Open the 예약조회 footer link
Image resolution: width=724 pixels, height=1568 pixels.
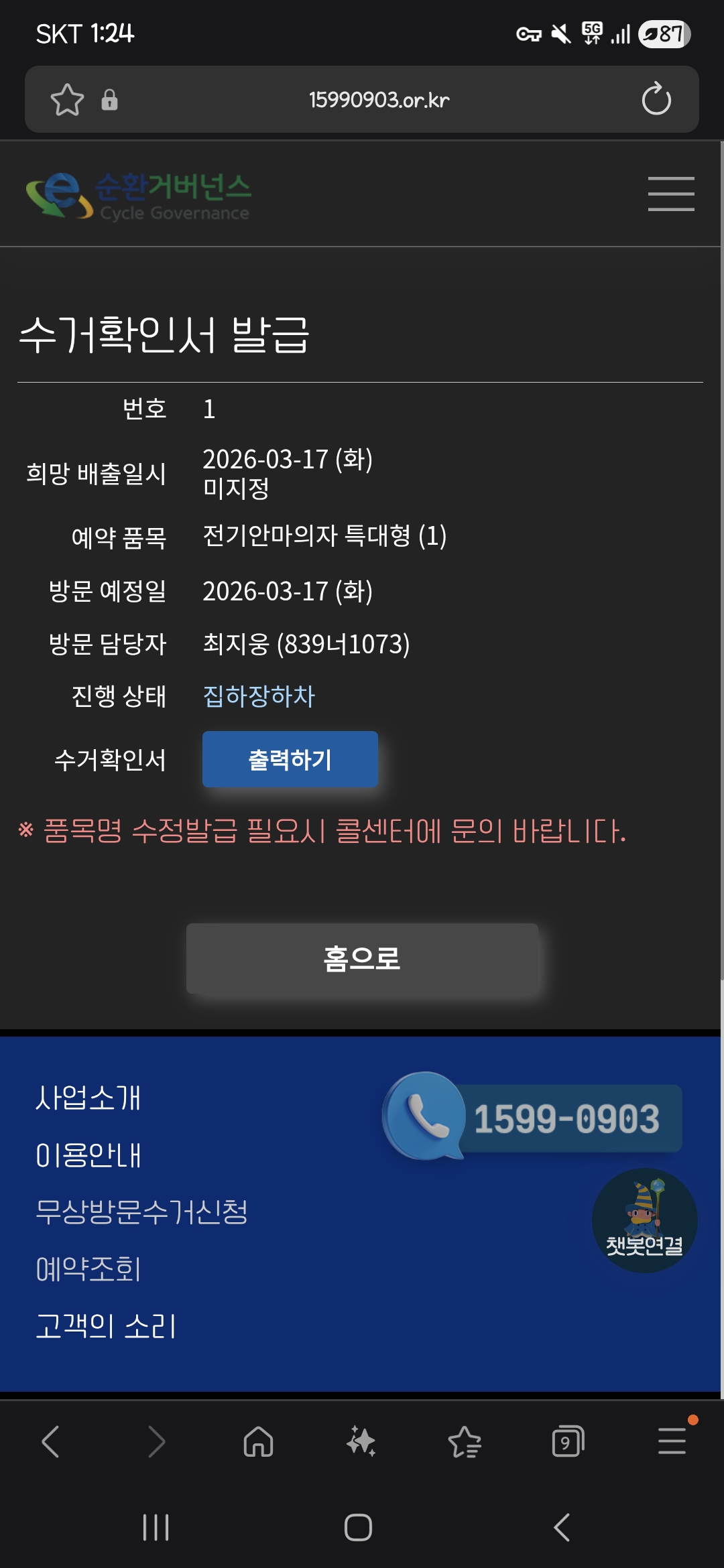(x=88, y=1269)
